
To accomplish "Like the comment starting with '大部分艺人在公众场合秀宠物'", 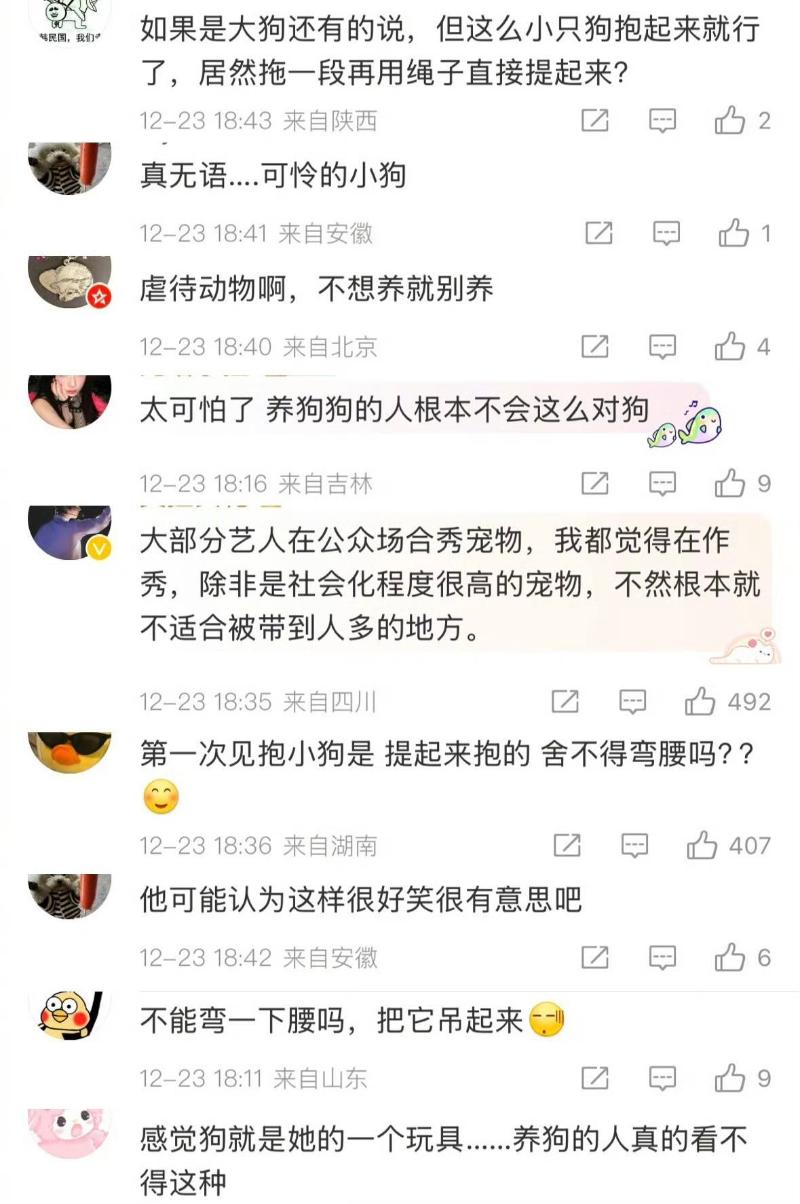I will (701, 702).
